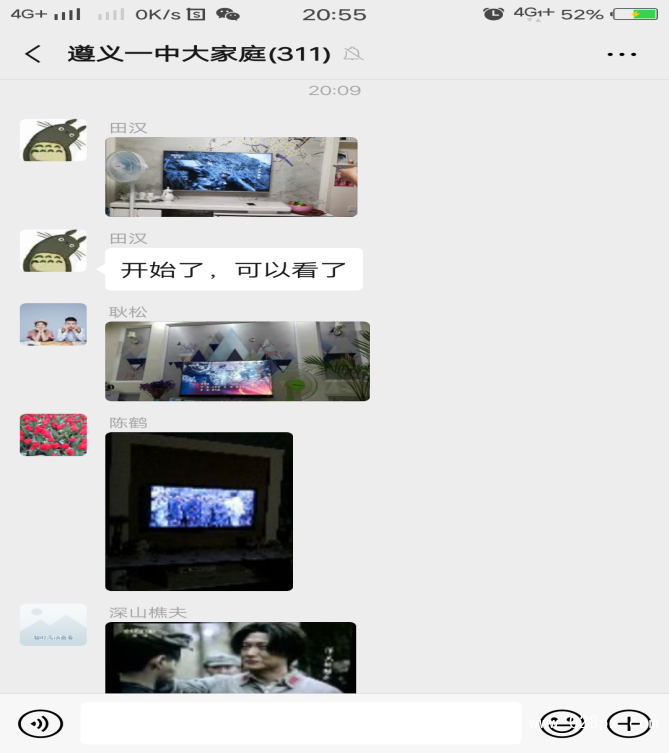Open the emoji sticker panel

tap(562, 722)
